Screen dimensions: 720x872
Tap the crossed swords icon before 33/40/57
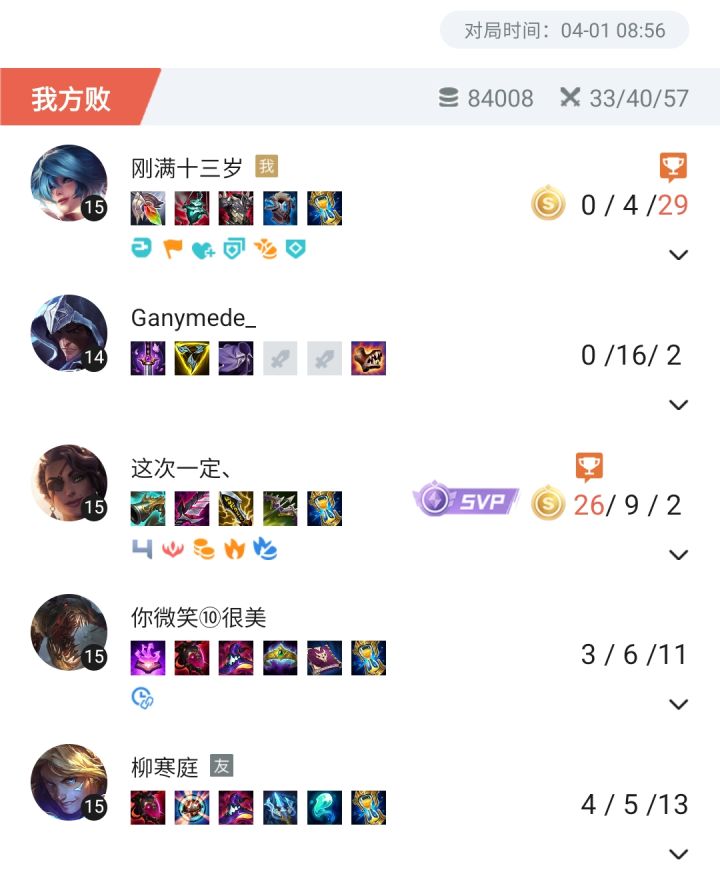pos(572,97)
